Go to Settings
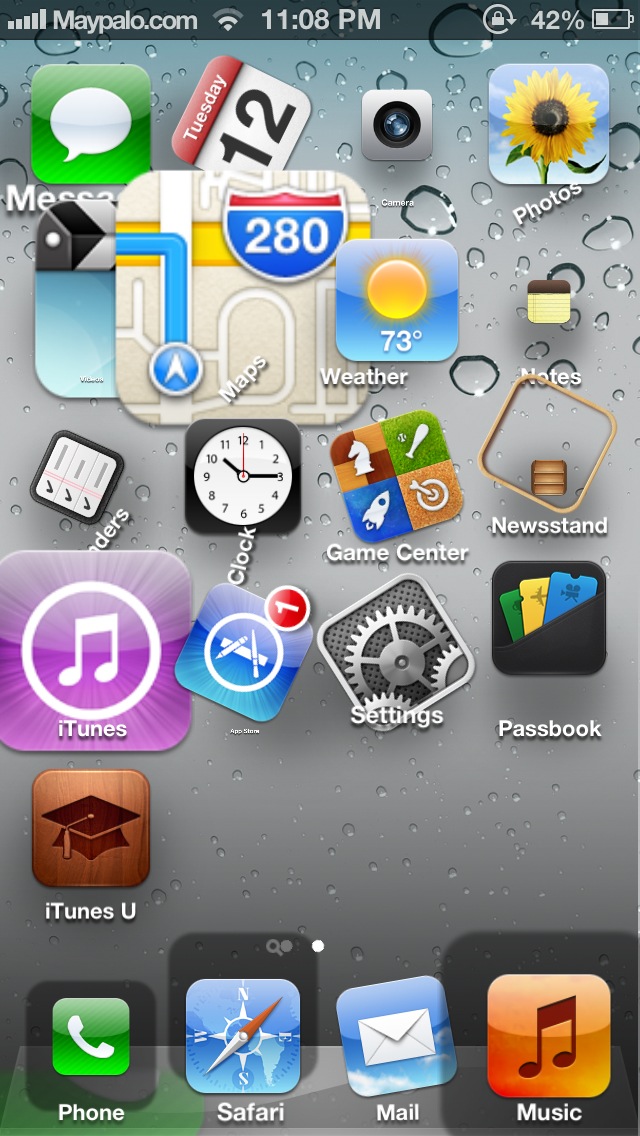Image resolution: width=640 pixels, height=1136 pixels. 396,650
